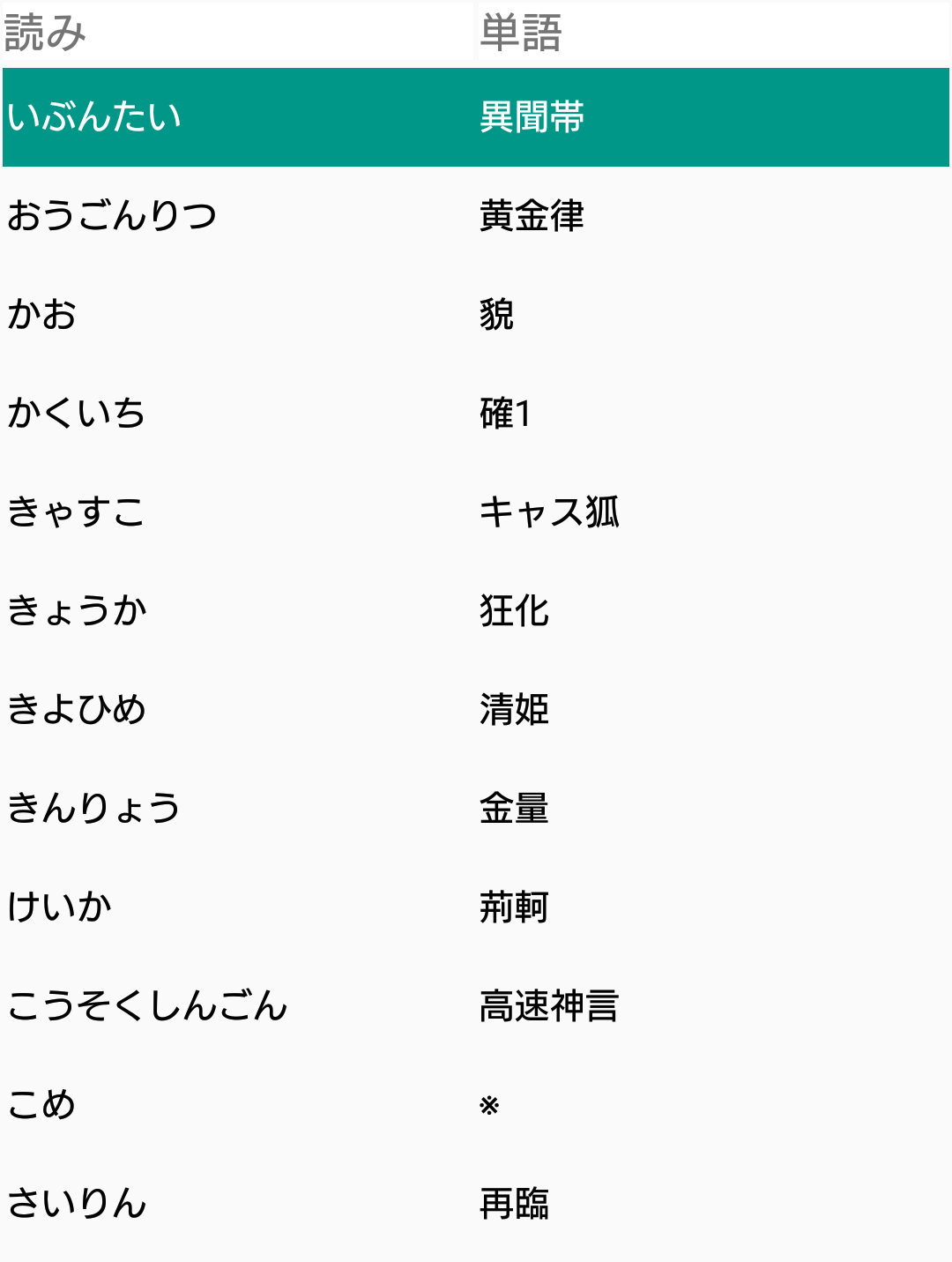Open the おうごんりつ 黄金律 entry
This screenshot has width=952, height=1262.
(476, 216)
